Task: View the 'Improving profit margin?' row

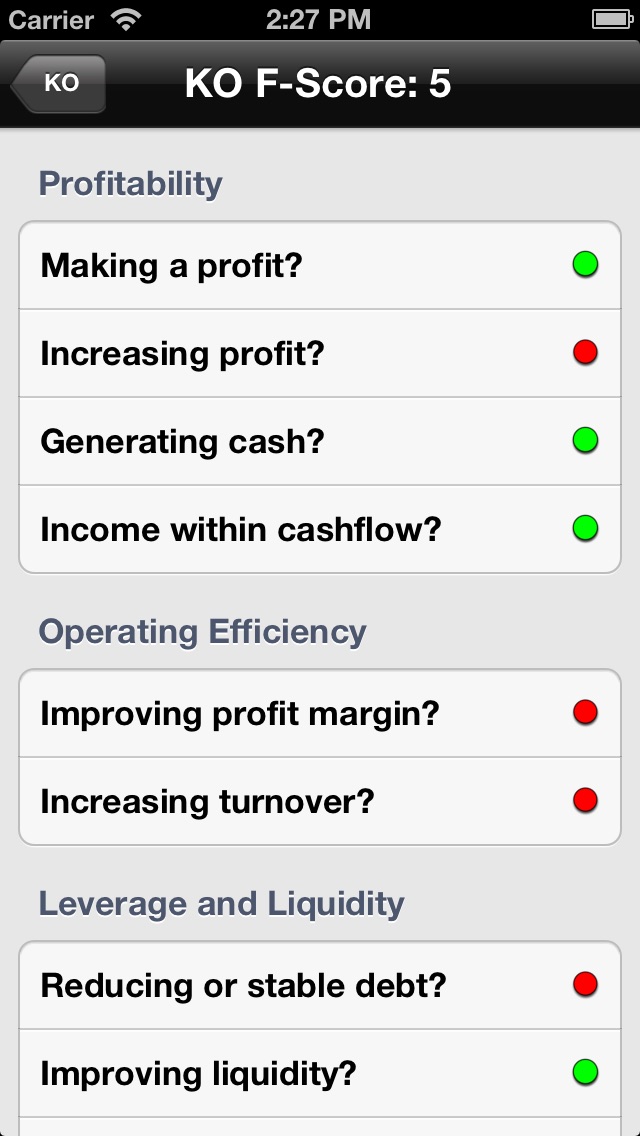Action: click(x=320, y=714)
